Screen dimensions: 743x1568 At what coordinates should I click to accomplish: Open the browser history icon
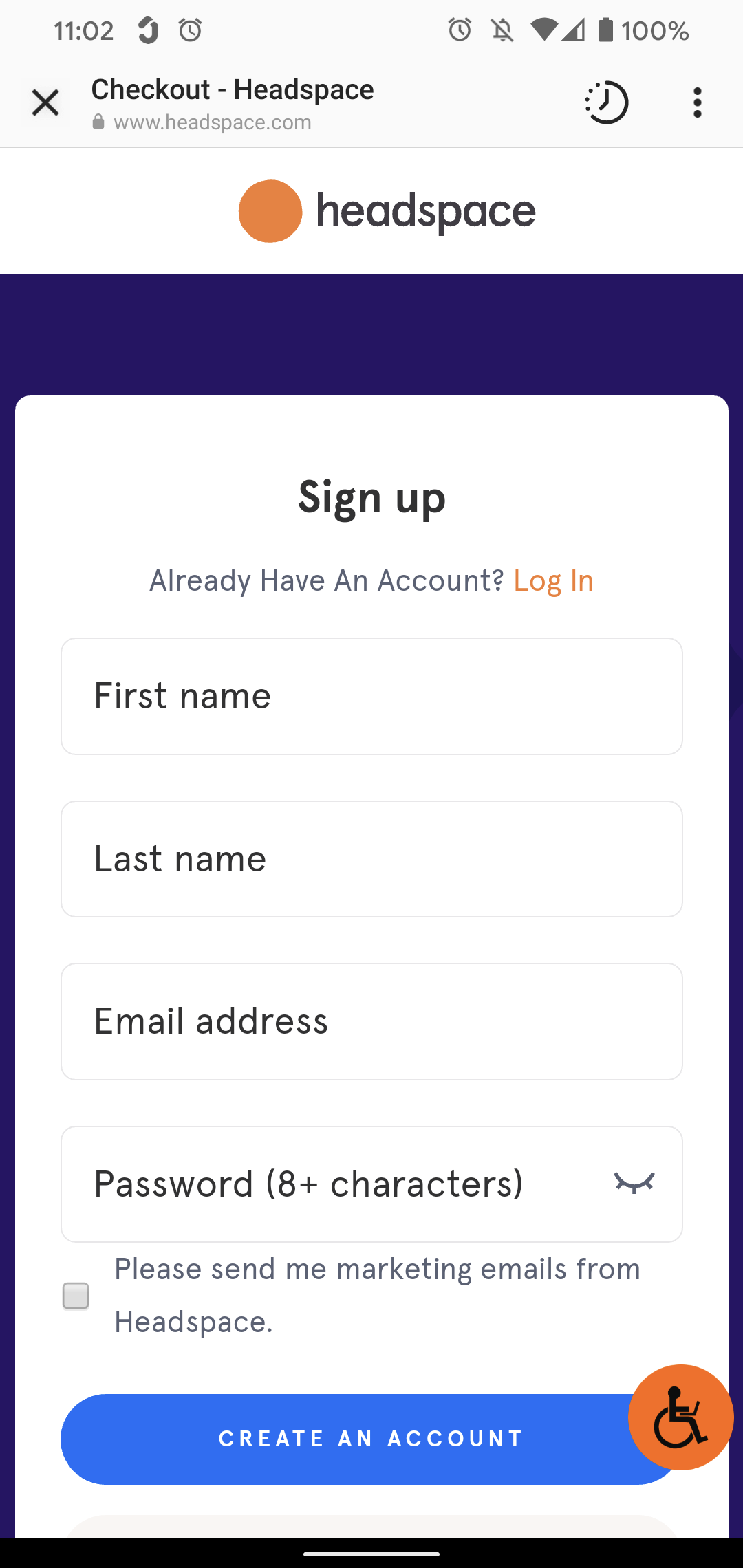(x=605, y=102)
